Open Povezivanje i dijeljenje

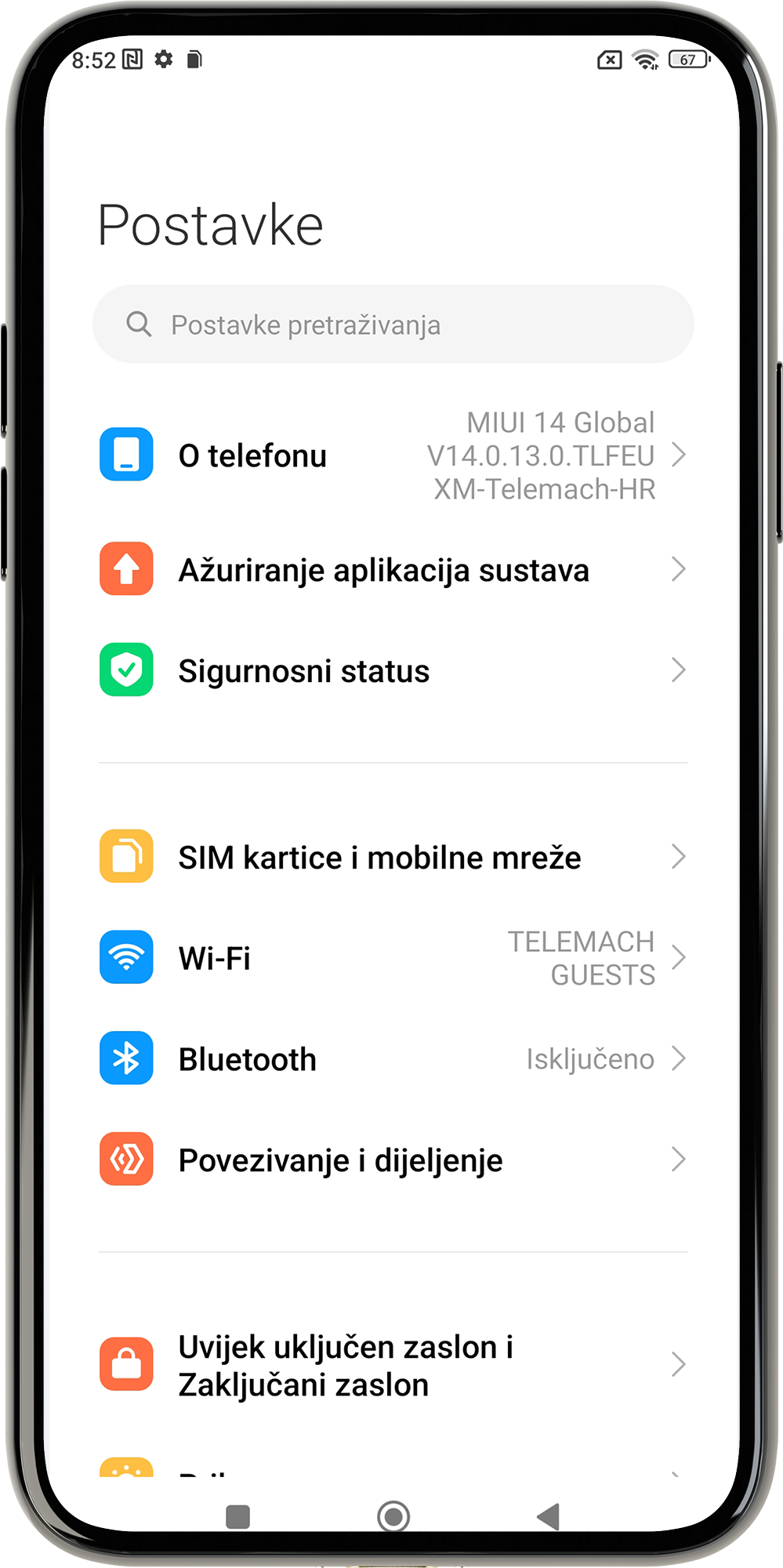click(392, 1160)
